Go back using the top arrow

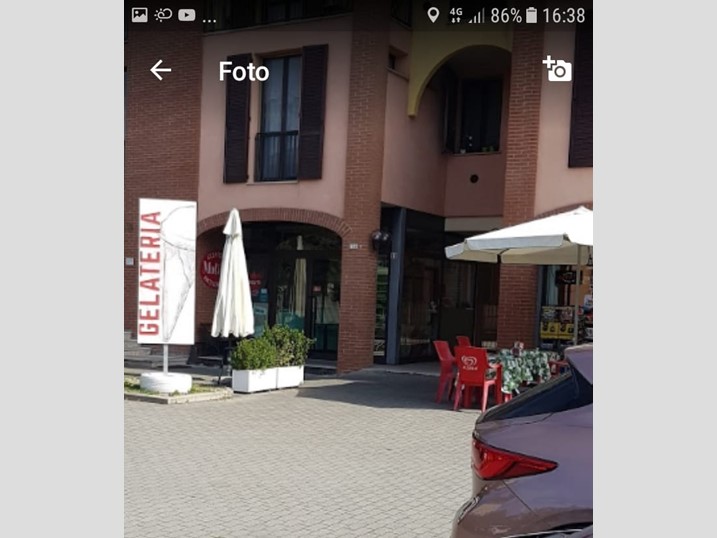(160, 70)
